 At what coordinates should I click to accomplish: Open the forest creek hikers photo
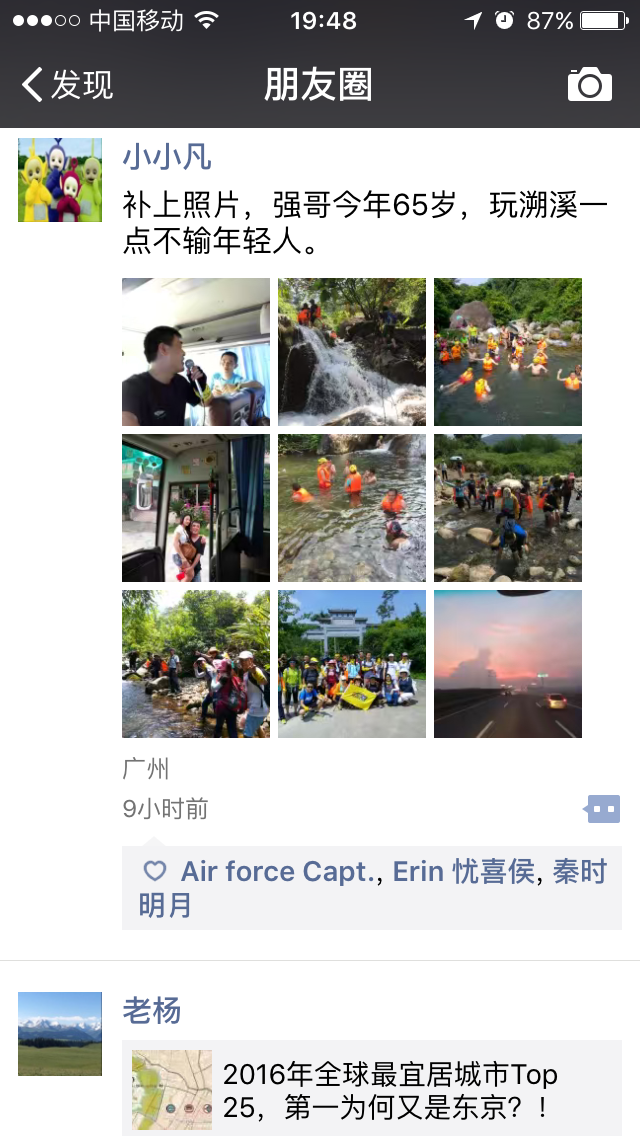[x=196, y=664]
